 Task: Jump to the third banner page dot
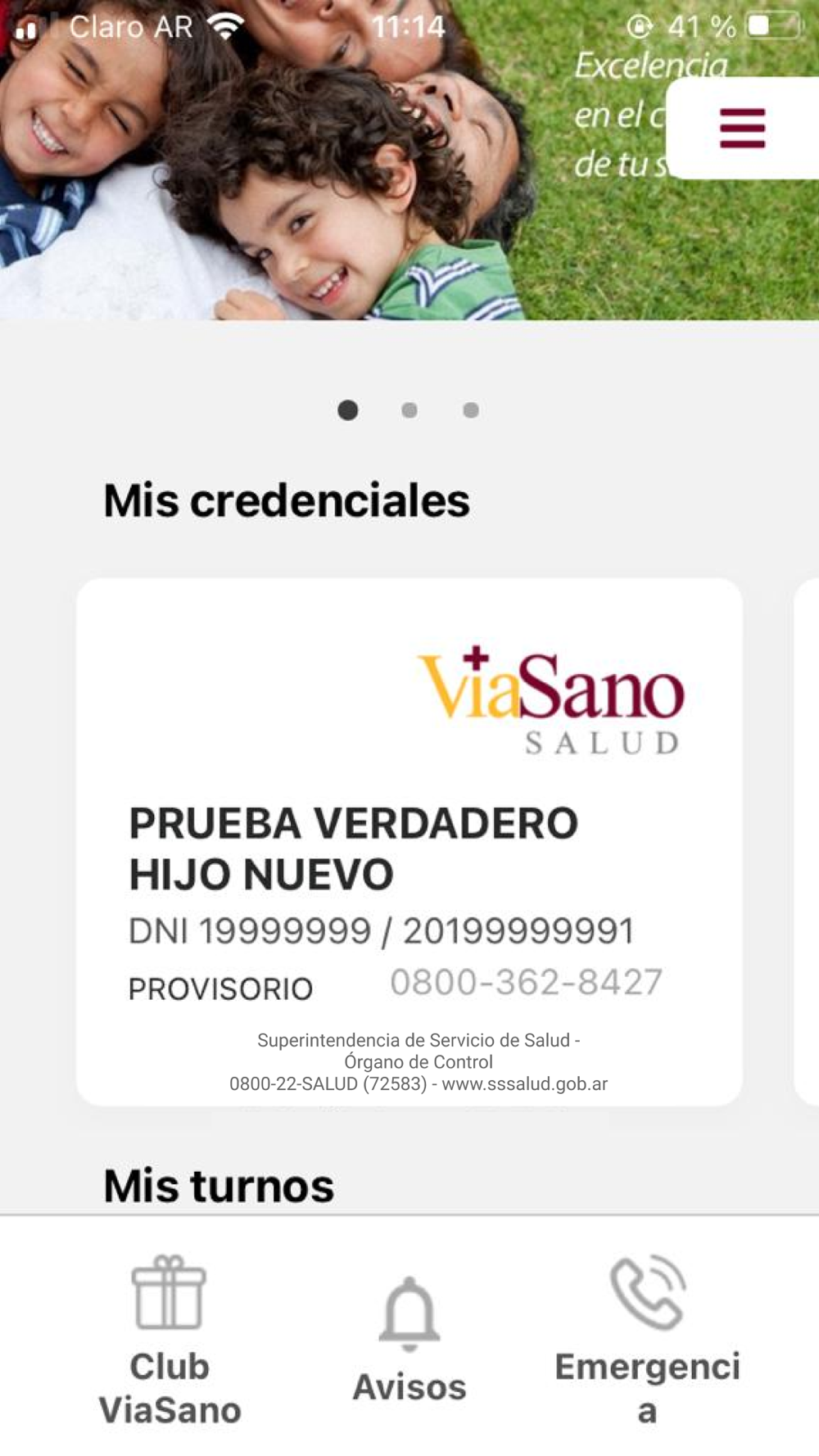coord(471,410)
